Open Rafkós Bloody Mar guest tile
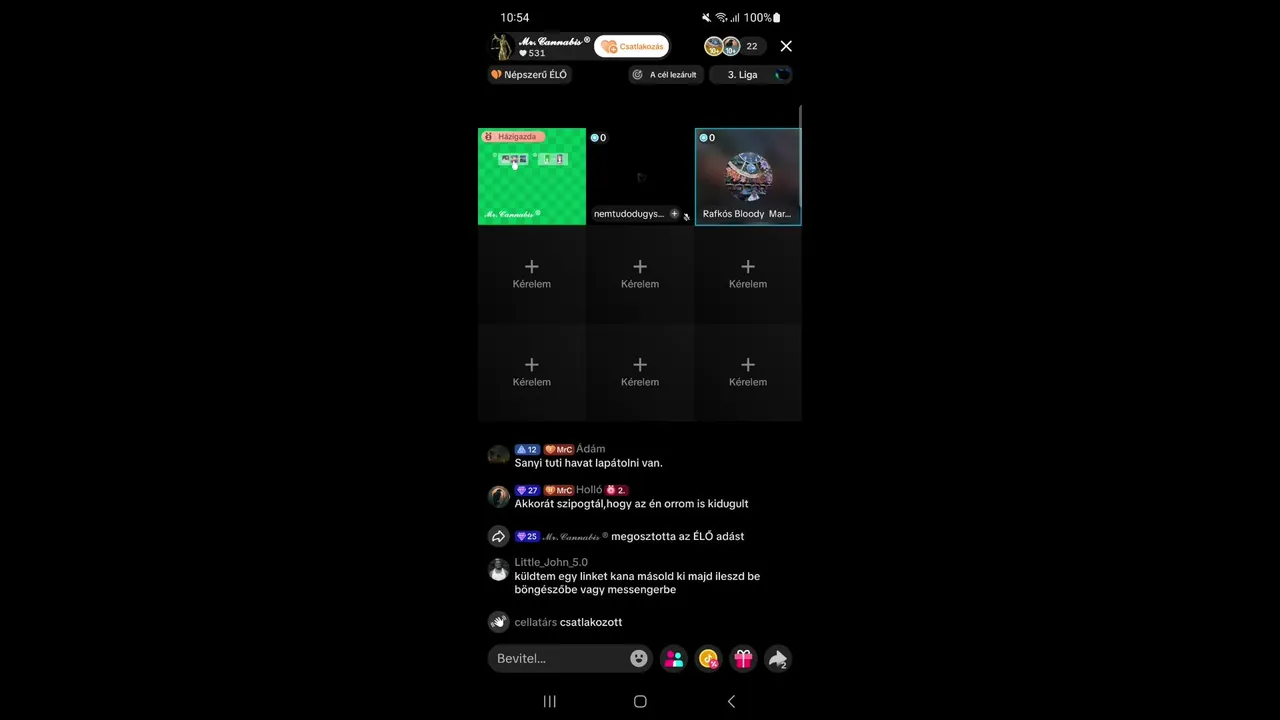 (x=748, y=177)
